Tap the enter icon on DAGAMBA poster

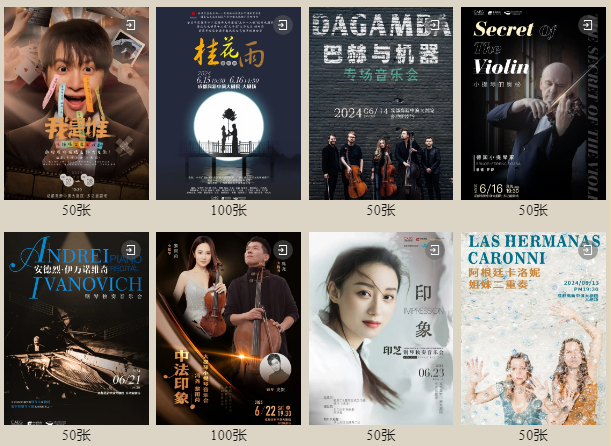coord(436,24)
